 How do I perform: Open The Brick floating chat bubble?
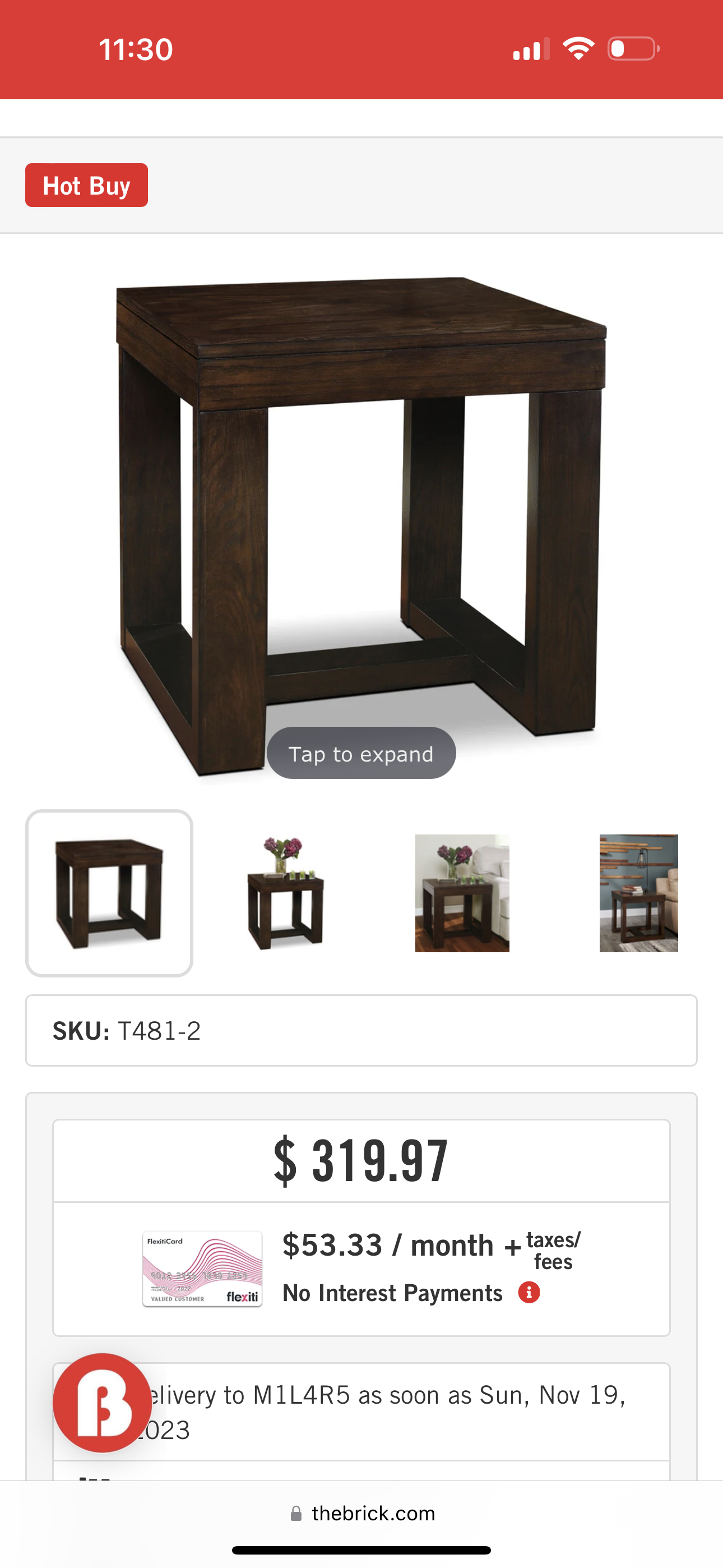click(102, 1403)
